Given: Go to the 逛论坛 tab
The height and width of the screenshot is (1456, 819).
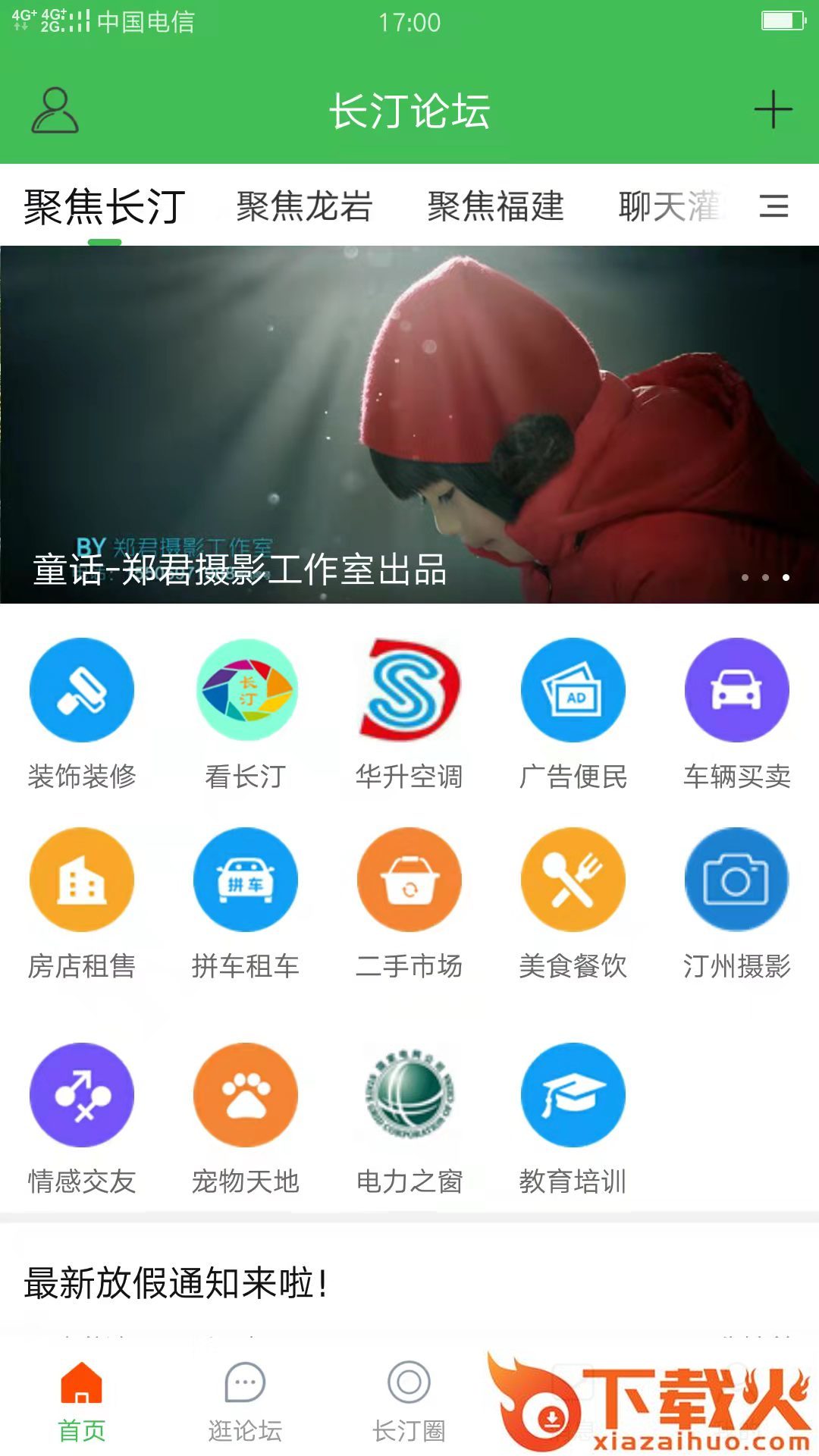Looking at the screenshot, I should tap(246, 1403).
